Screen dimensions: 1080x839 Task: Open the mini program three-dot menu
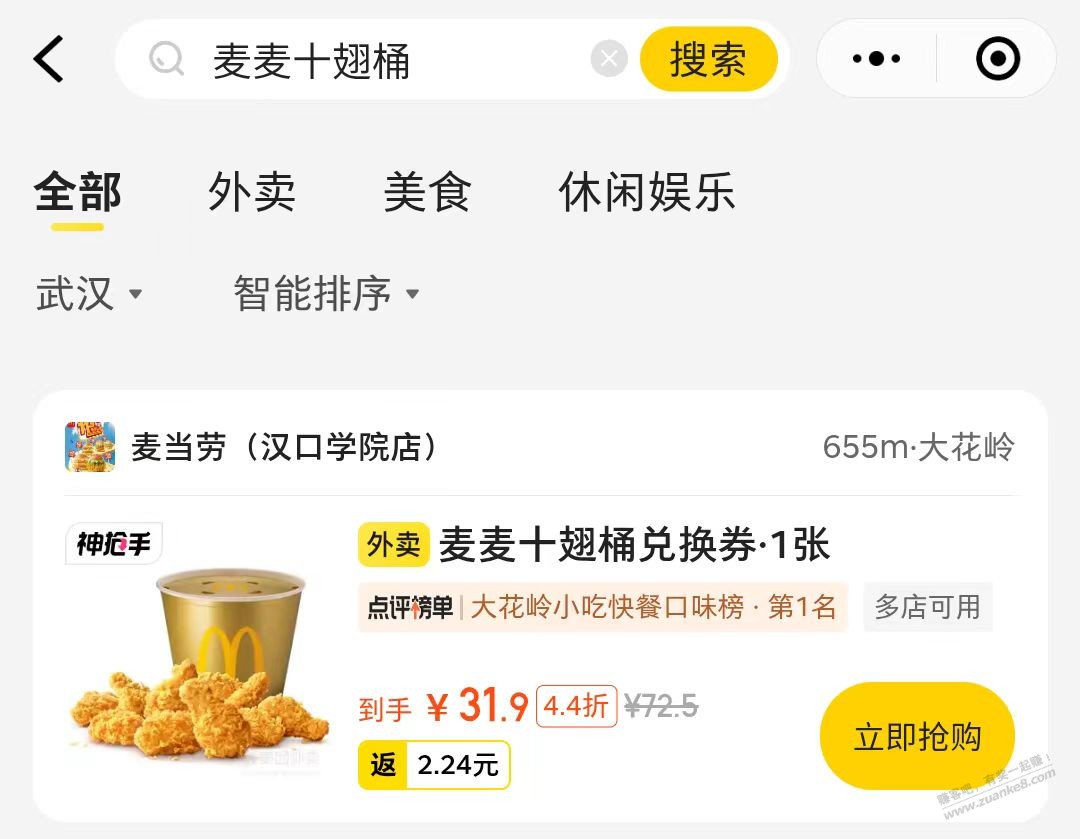[x=877, y=59]
